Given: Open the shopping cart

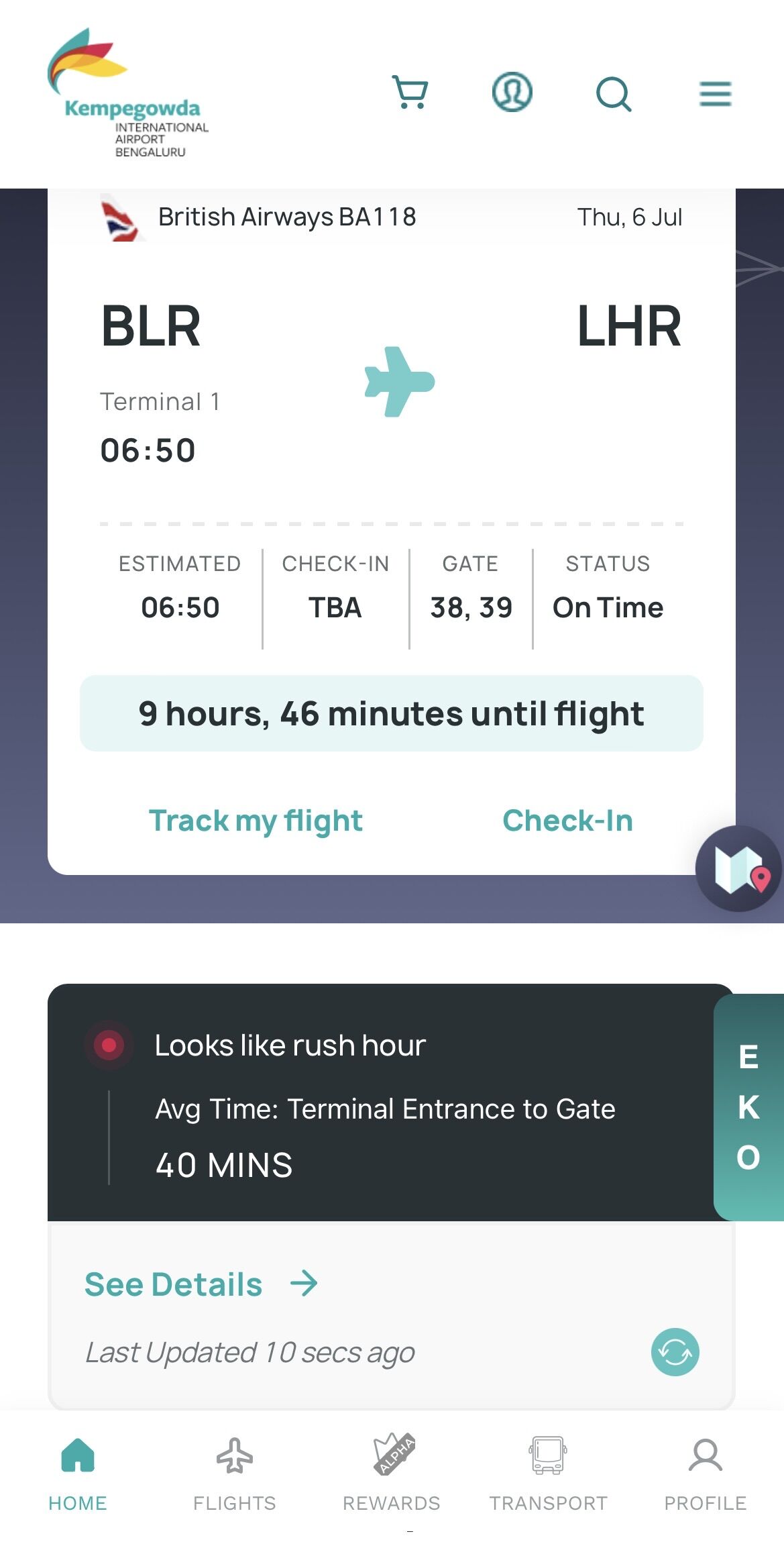Looking at the screenshot, I should [x=410, y=93].
